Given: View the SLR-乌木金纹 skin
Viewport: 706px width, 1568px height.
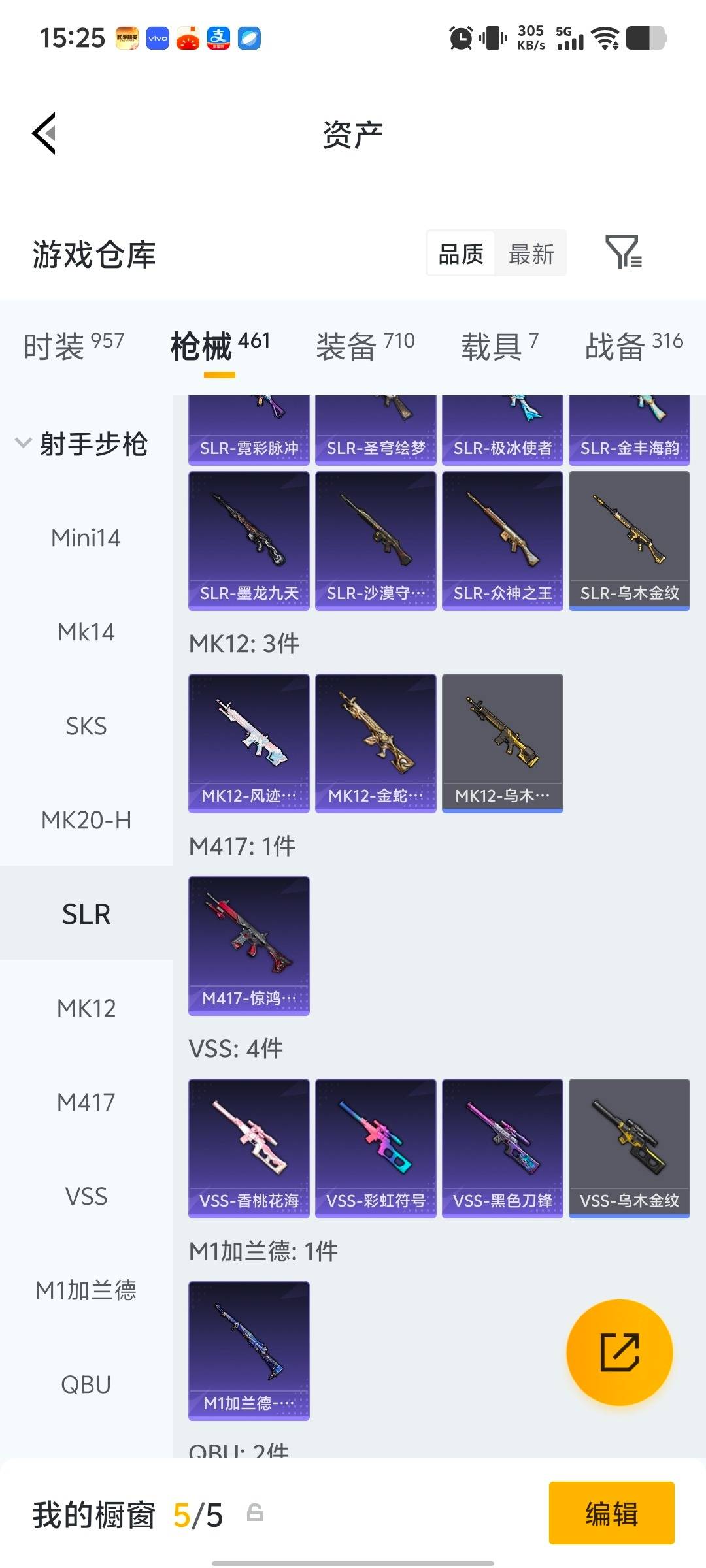Looking at the screenshot, I should [629, 541].
